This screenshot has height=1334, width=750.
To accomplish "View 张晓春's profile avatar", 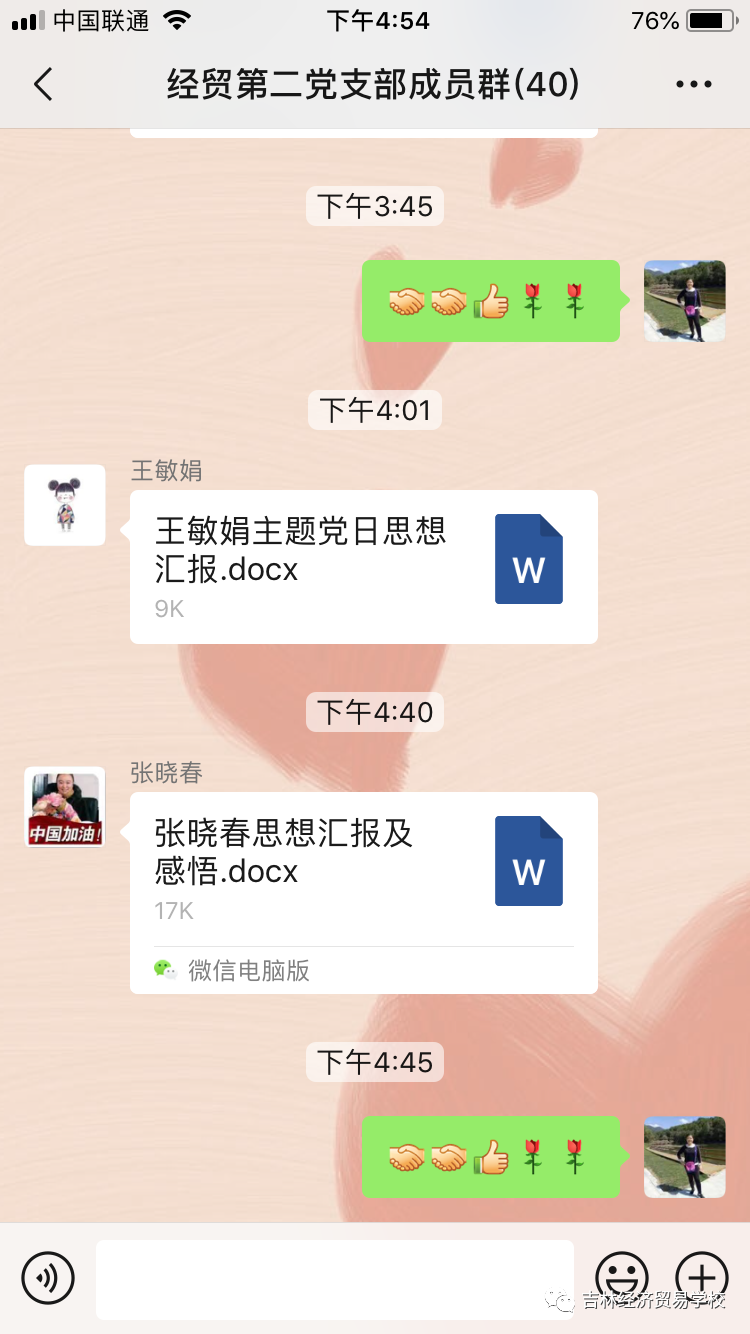I will 65,807.
